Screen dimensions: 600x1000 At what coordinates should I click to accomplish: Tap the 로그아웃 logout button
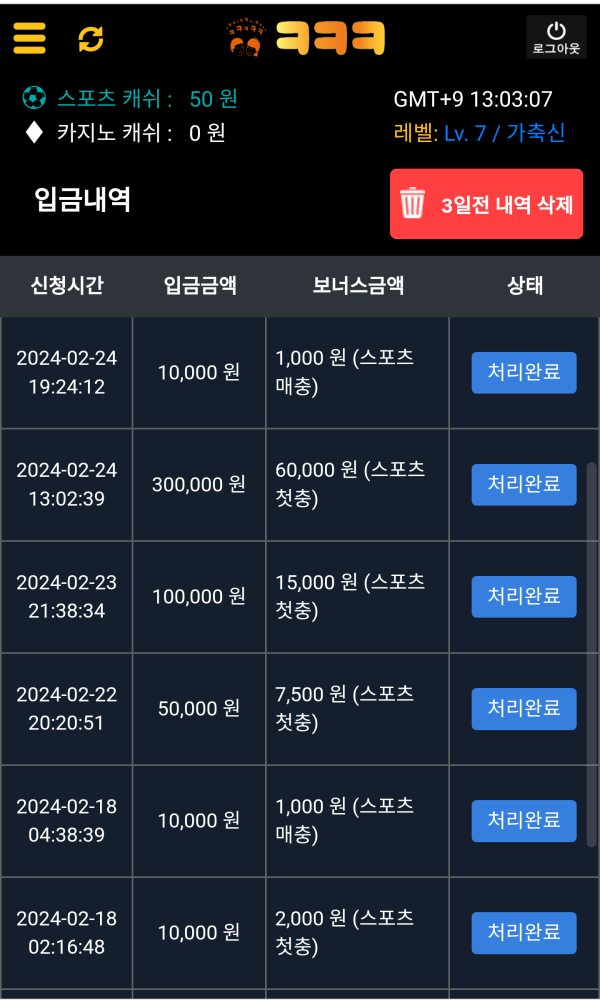556,38
